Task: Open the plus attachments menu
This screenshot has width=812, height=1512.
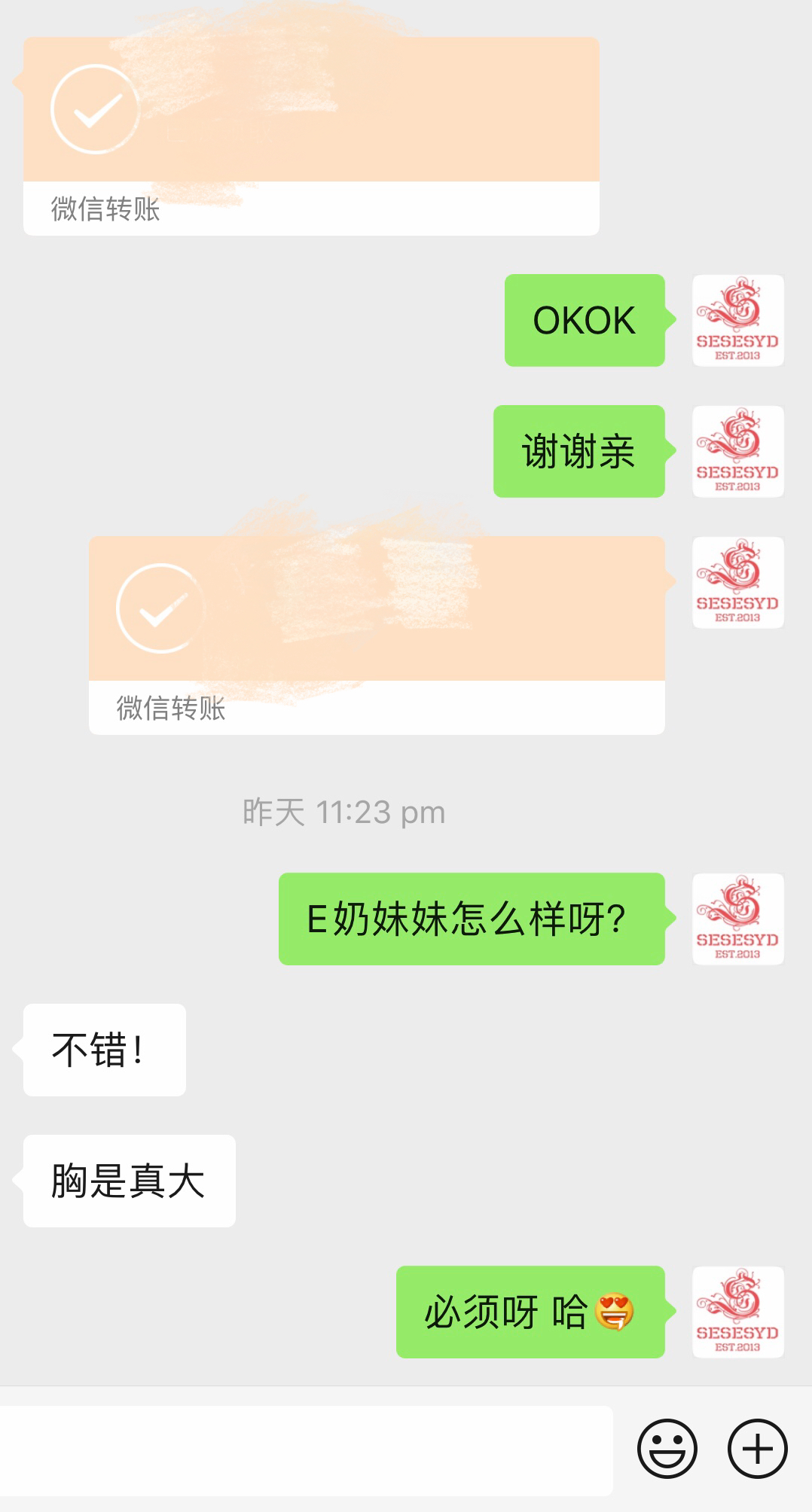Action: 757,1449
